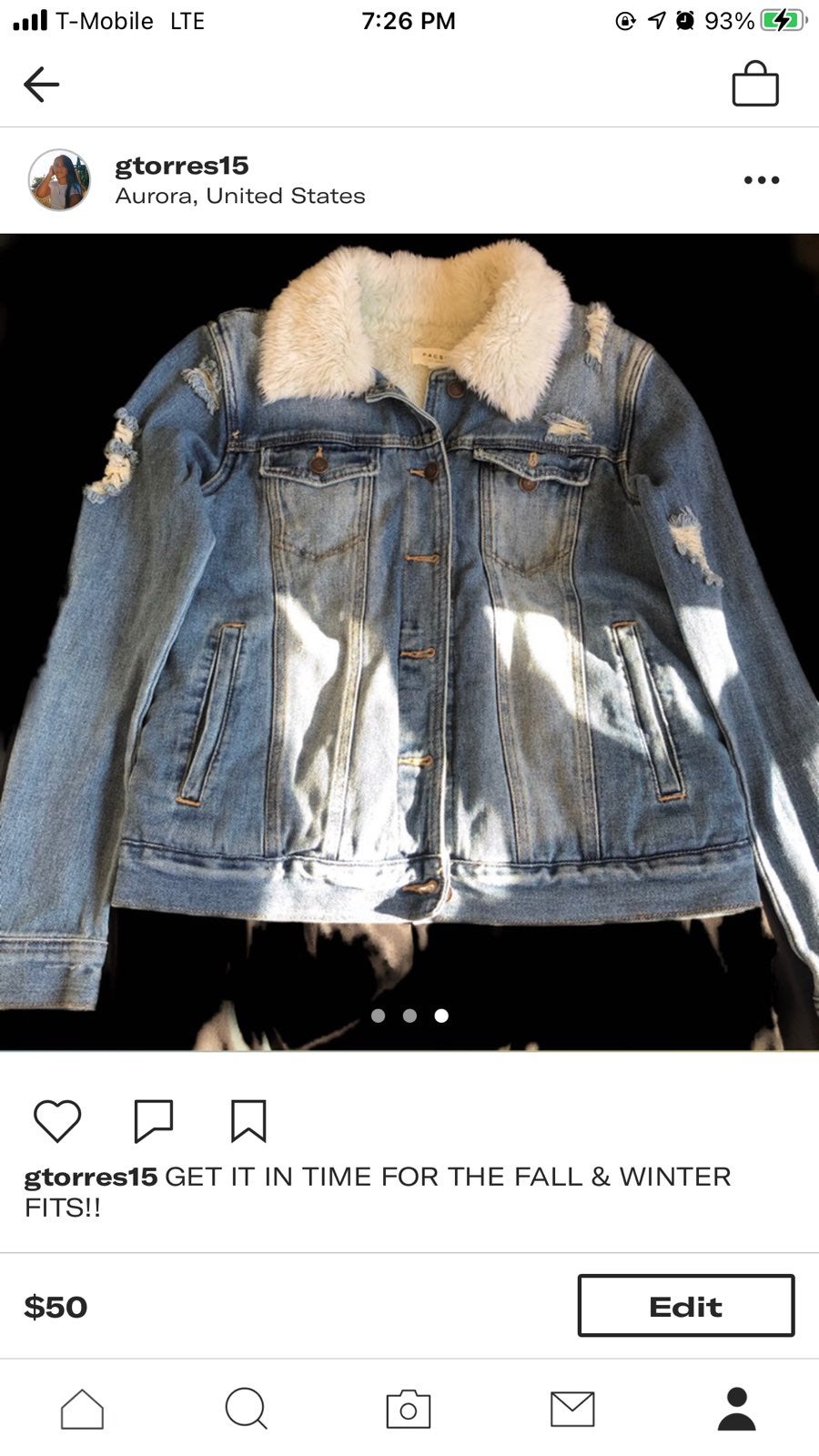819x1456 pixels.
Task: Open comments on this listing
Action: (153, 1121)
